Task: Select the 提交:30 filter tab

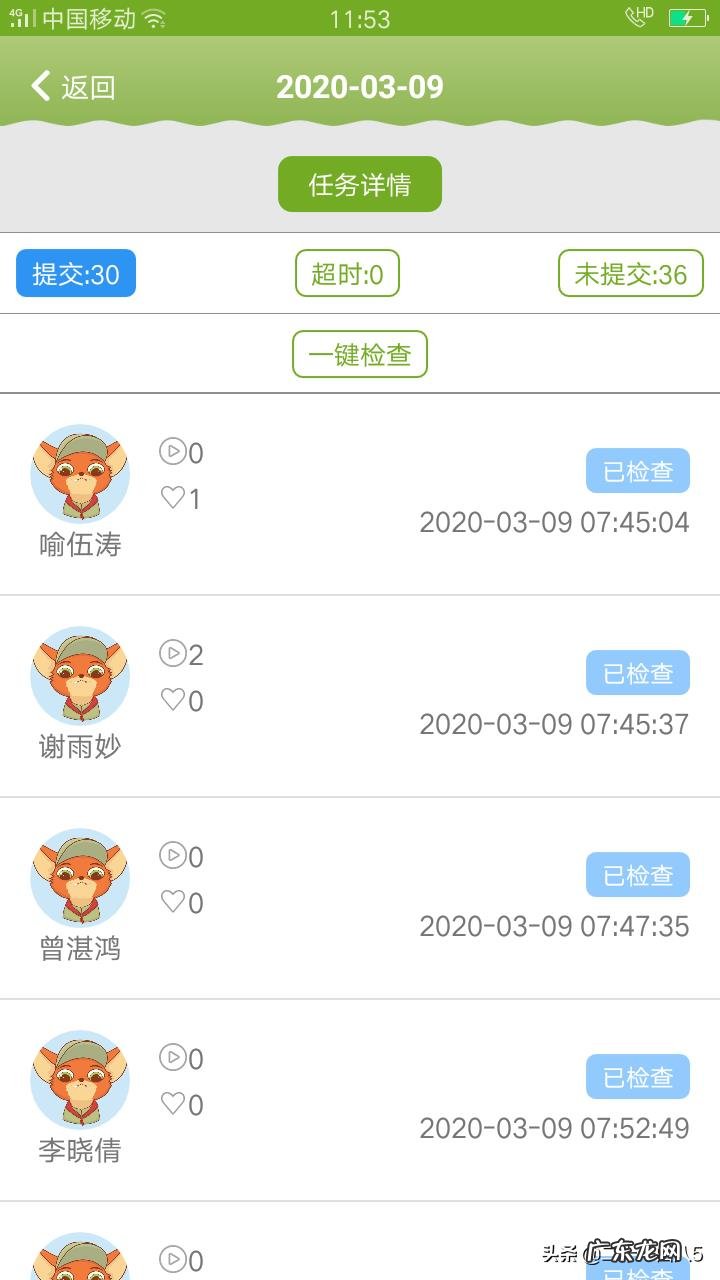Action: tap(75, 273)
